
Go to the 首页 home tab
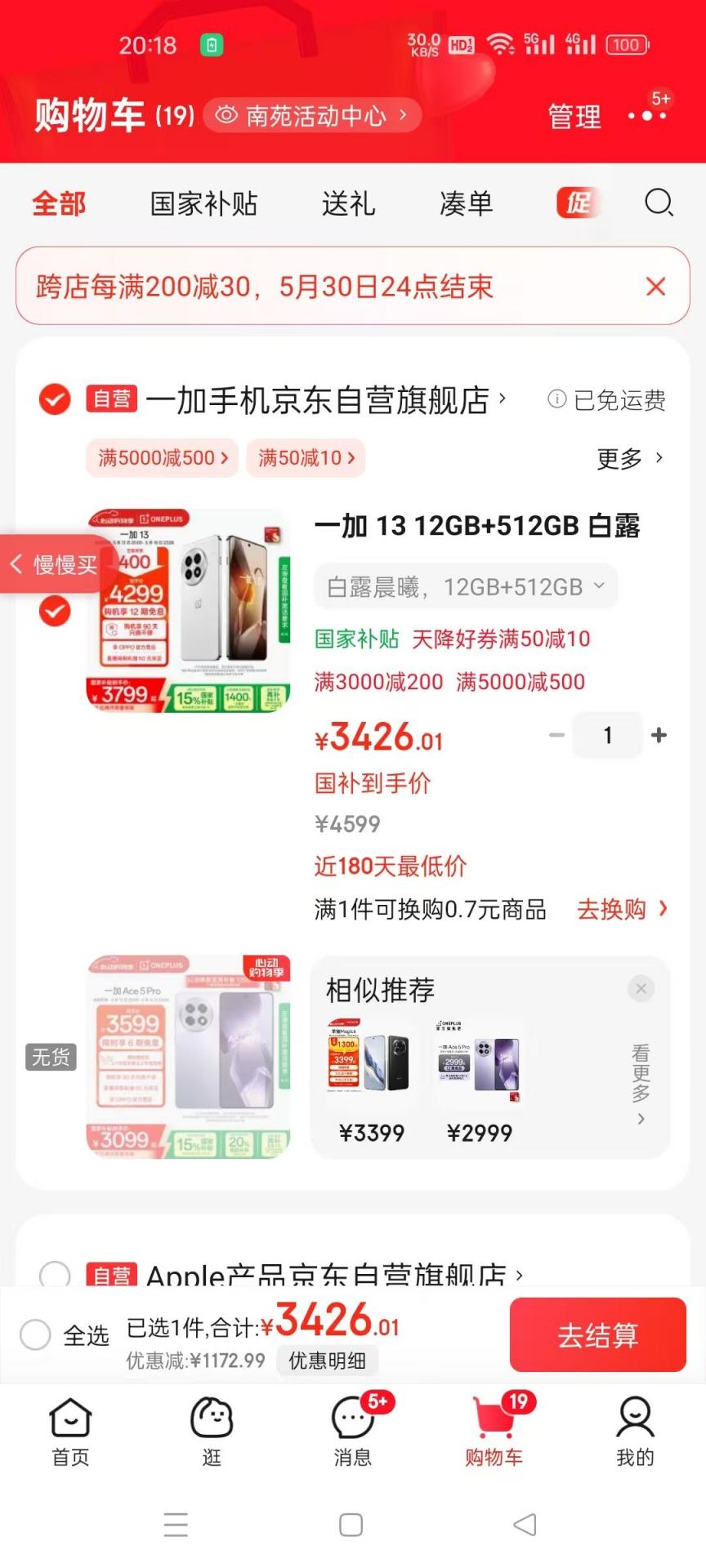[70, 1431]
